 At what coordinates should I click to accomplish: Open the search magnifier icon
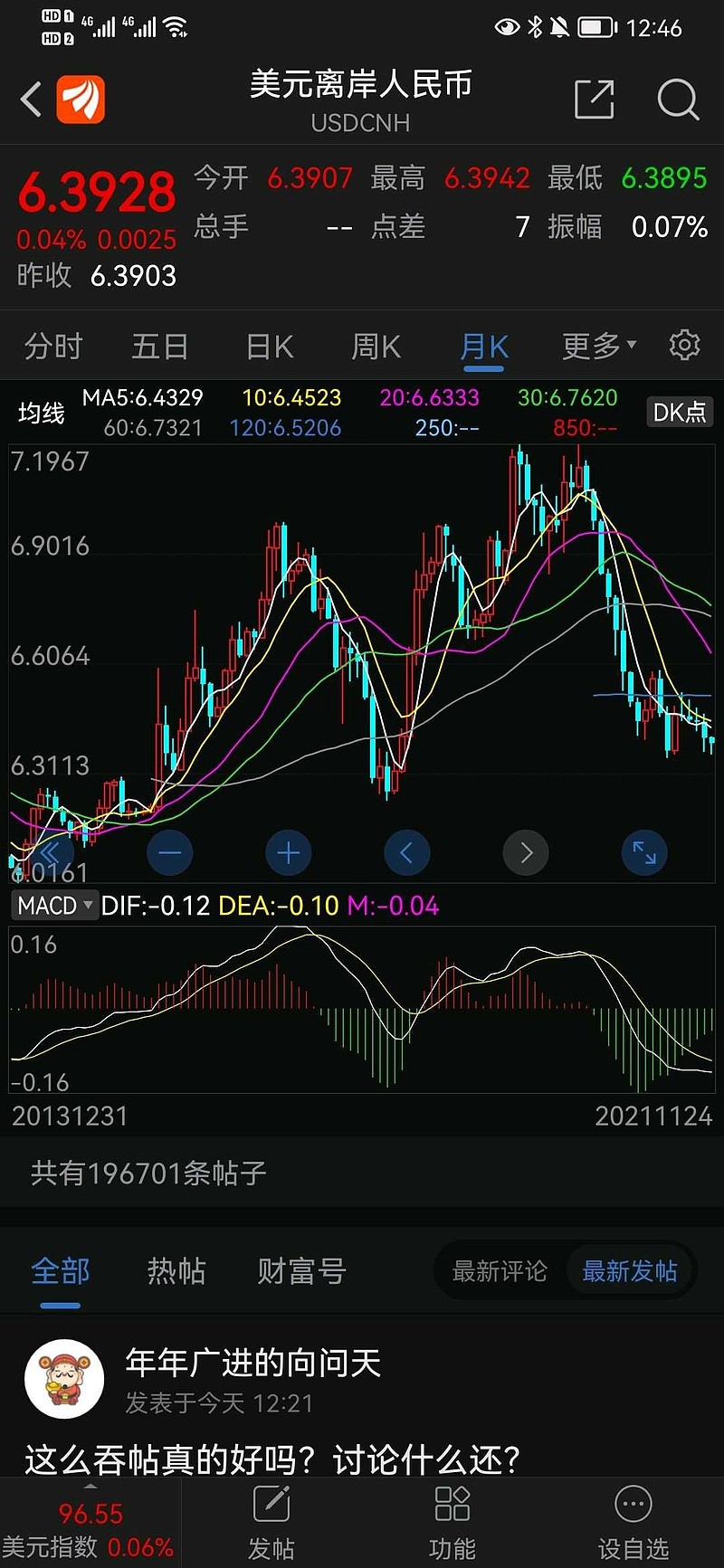click(677, 100)
